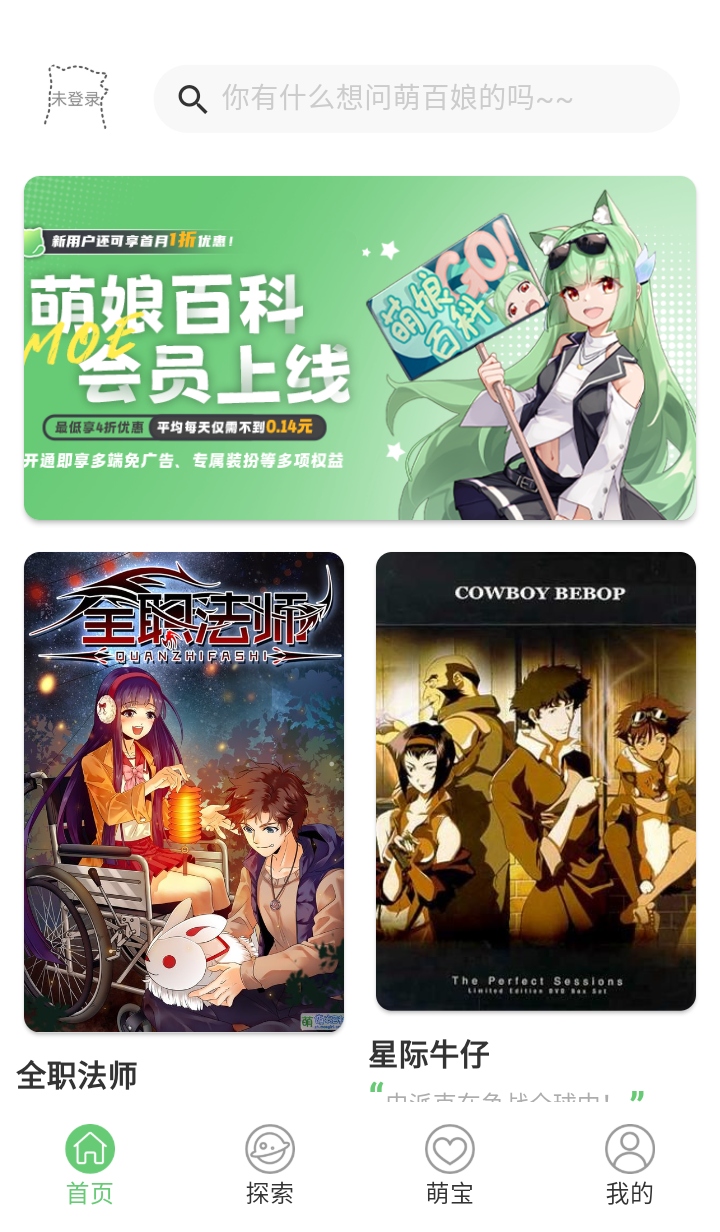Tap the 未登录 avatar to log in
Viewport: 720px width, 1232px height.
(x=76, y=98)
